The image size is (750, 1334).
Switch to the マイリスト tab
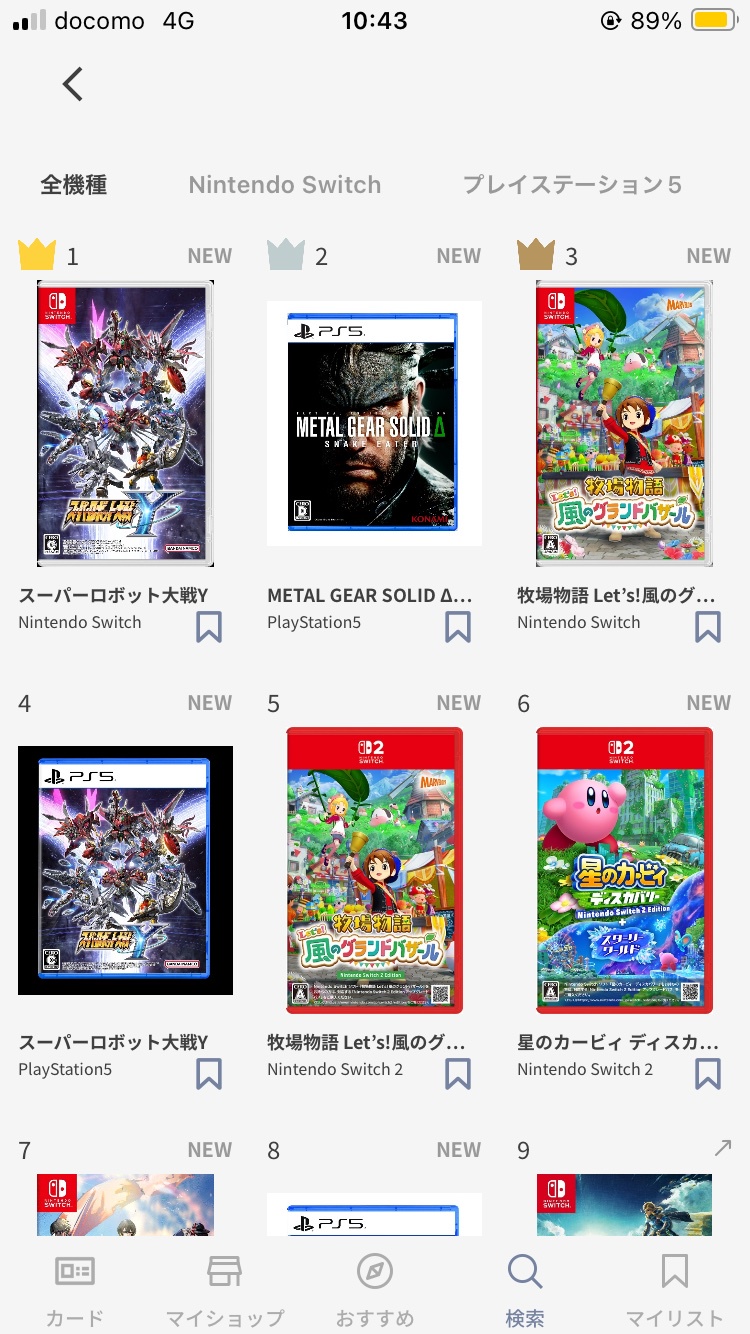coord(675,1288)
